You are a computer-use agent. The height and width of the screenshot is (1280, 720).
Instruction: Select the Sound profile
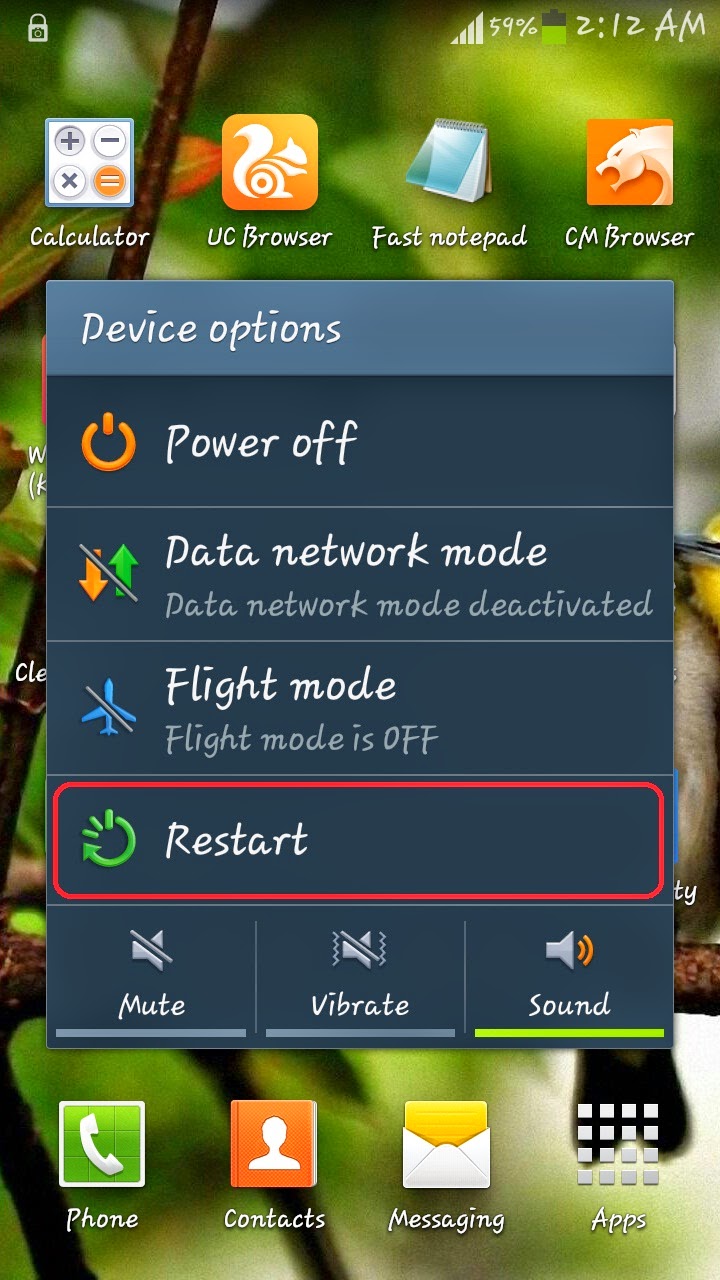click(x=568, y=975)
